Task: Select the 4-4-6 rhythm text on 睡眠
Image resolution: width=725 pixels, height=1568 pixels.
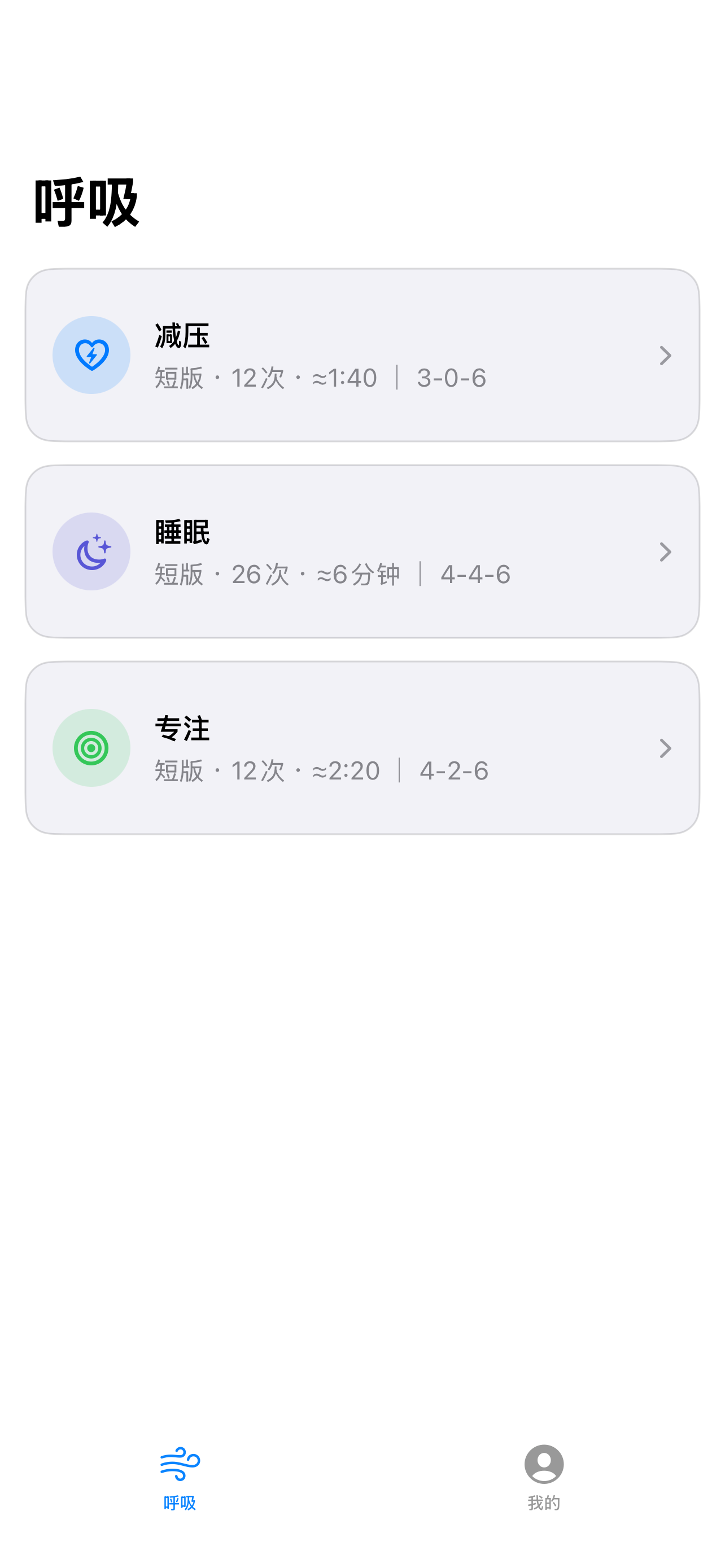Action: click(x=476, y=574)
